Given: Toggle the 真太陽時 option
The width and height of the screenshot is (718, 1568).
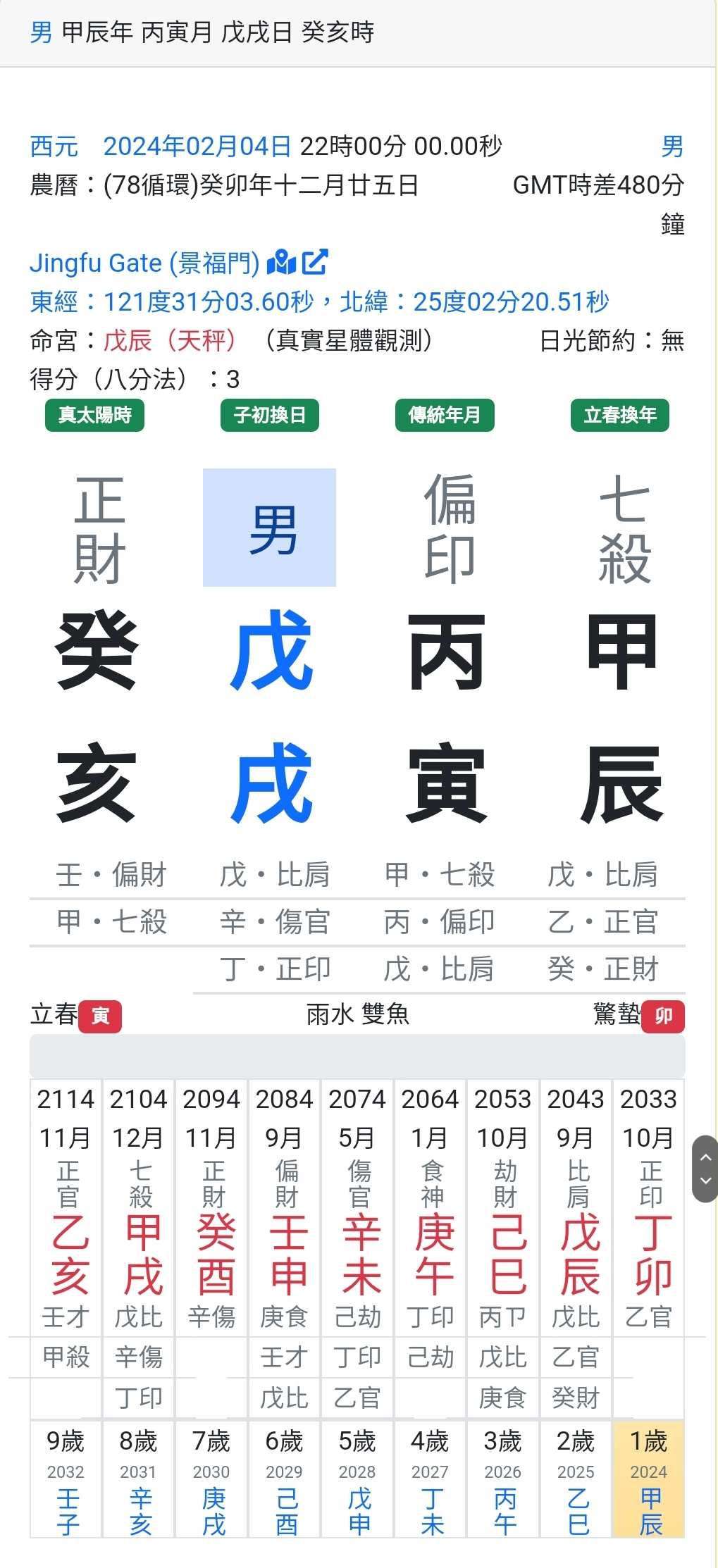Looking at the screenshot, I should 94,415.
